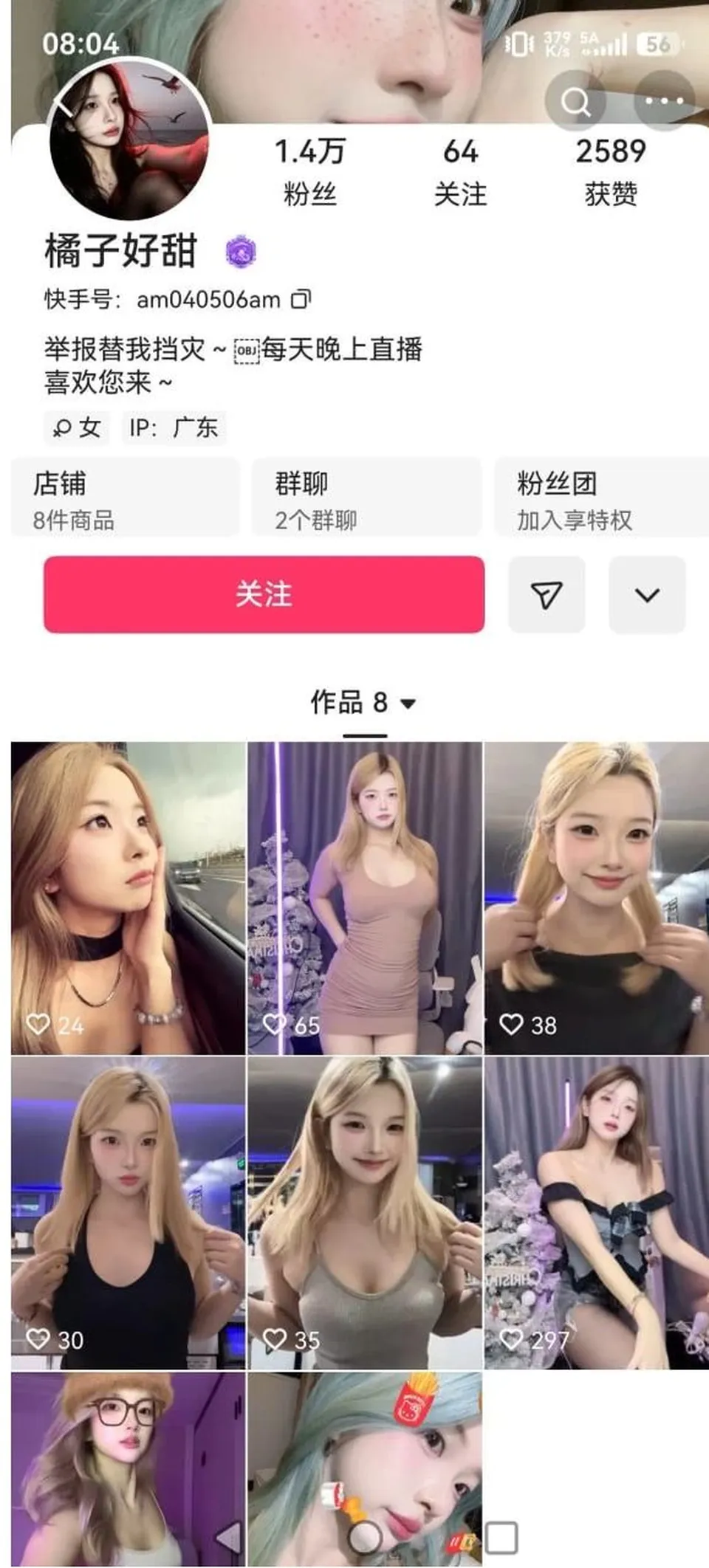Open the three-dot overflow menu
This screenshot has height=1568, width=709.
[664, 101]
